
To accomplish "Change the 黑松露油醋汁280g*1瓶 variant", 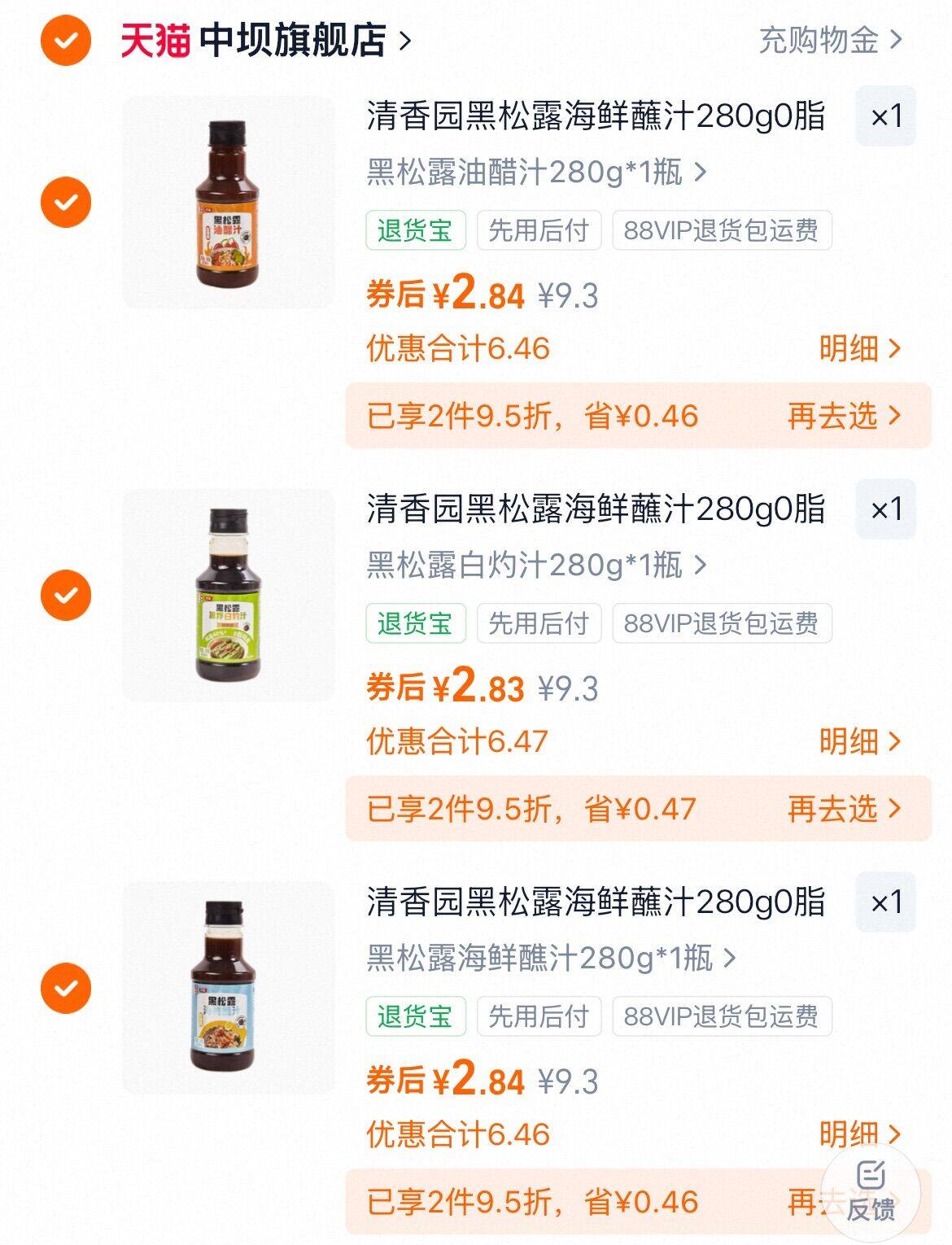I will click(x=536, y=173).
